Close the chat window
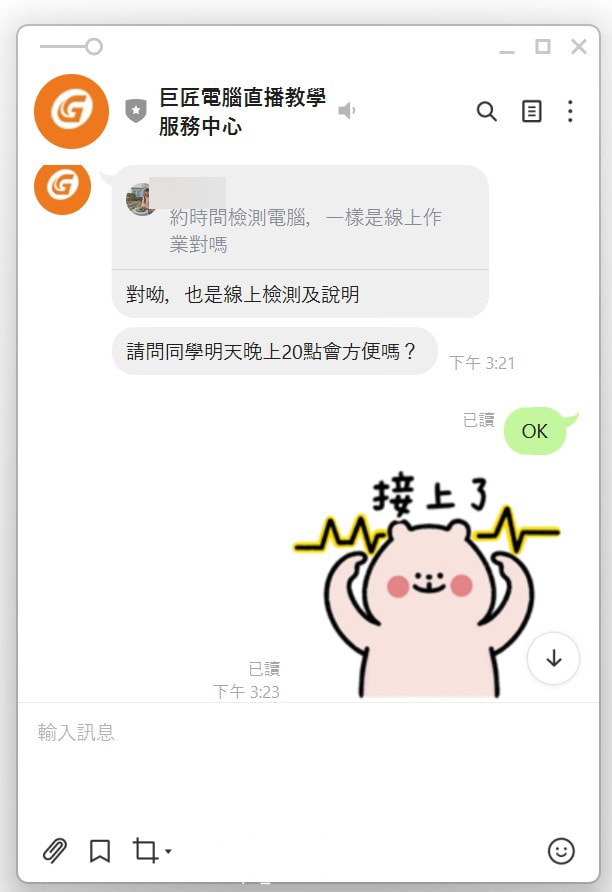The height and width of the screenshot is (892, 612). pos(579,47)
